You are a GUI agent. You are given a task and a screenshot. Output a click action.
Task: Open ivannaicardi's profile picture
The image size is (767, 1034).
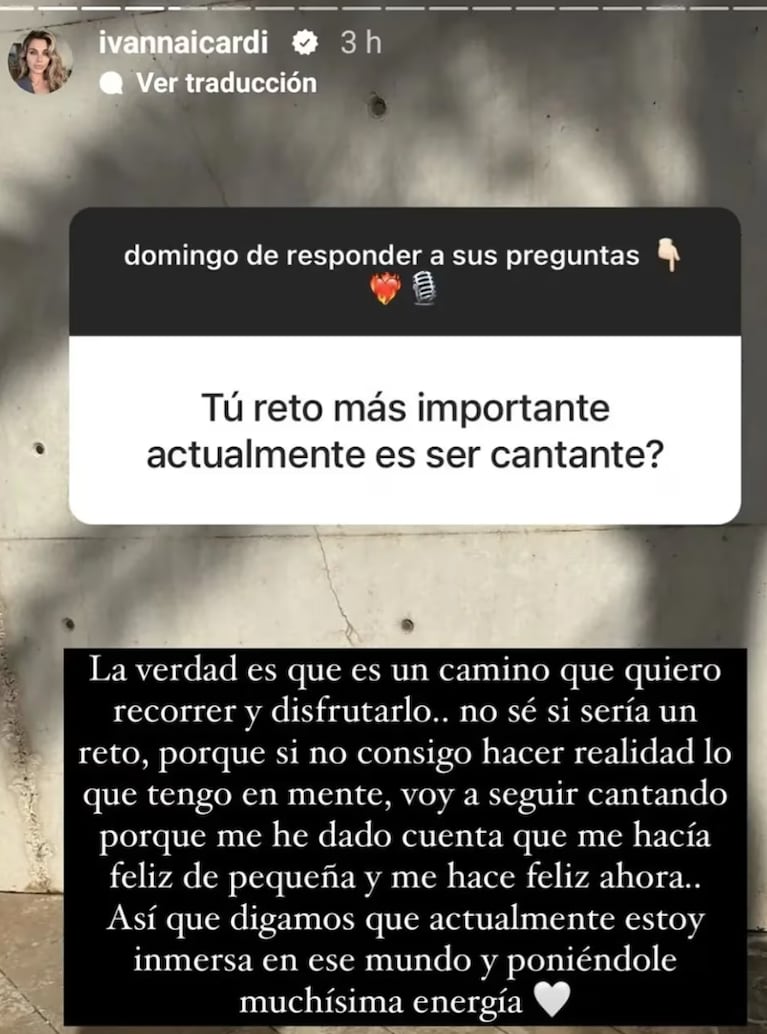(40, 62)
